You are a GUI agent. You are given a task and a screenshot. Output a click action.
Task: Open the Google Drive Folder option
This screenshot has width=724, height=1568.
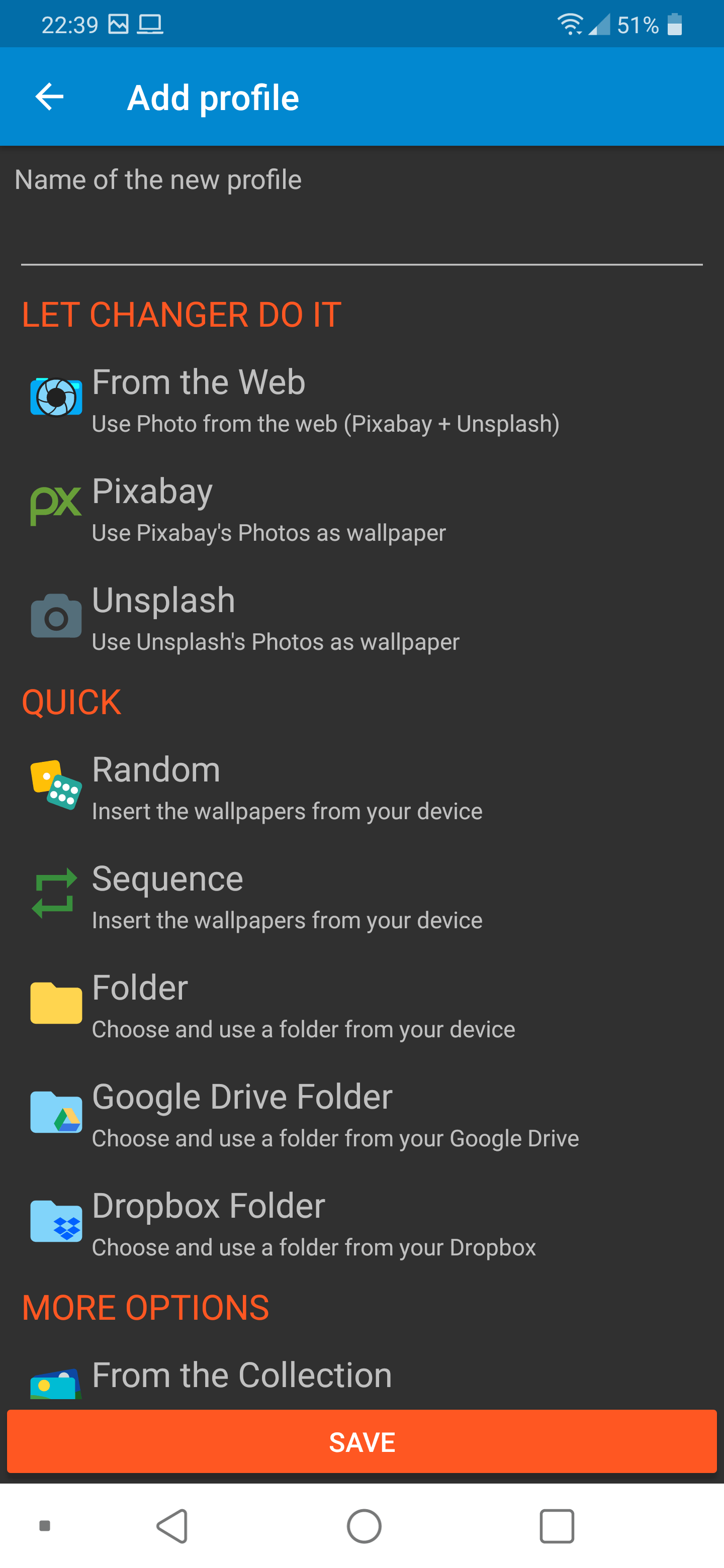pyautogui.click(x=361, y=1115)
